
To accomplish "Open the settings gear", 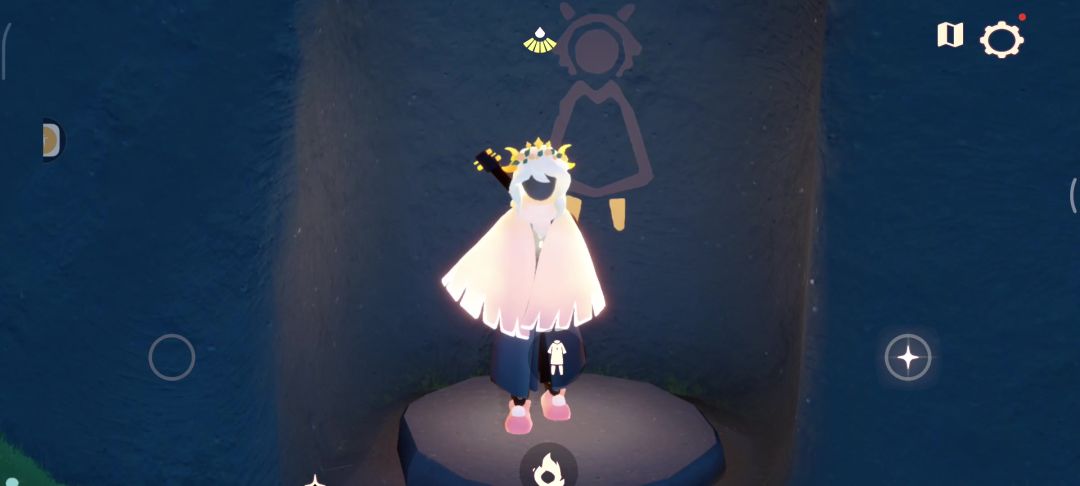I will [1001, 39].
